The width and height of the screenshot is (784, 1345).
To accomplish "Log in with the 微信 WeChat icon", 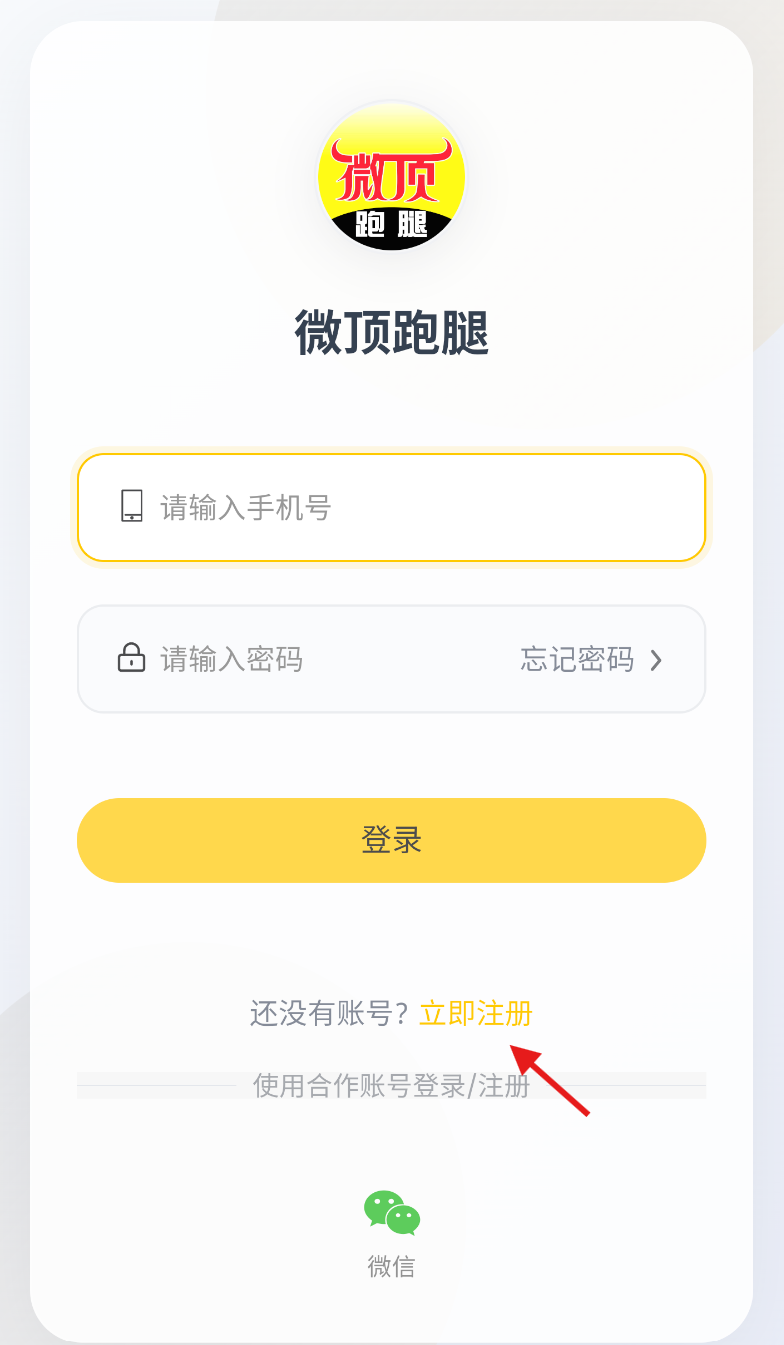I will (x=391, y=1212).
